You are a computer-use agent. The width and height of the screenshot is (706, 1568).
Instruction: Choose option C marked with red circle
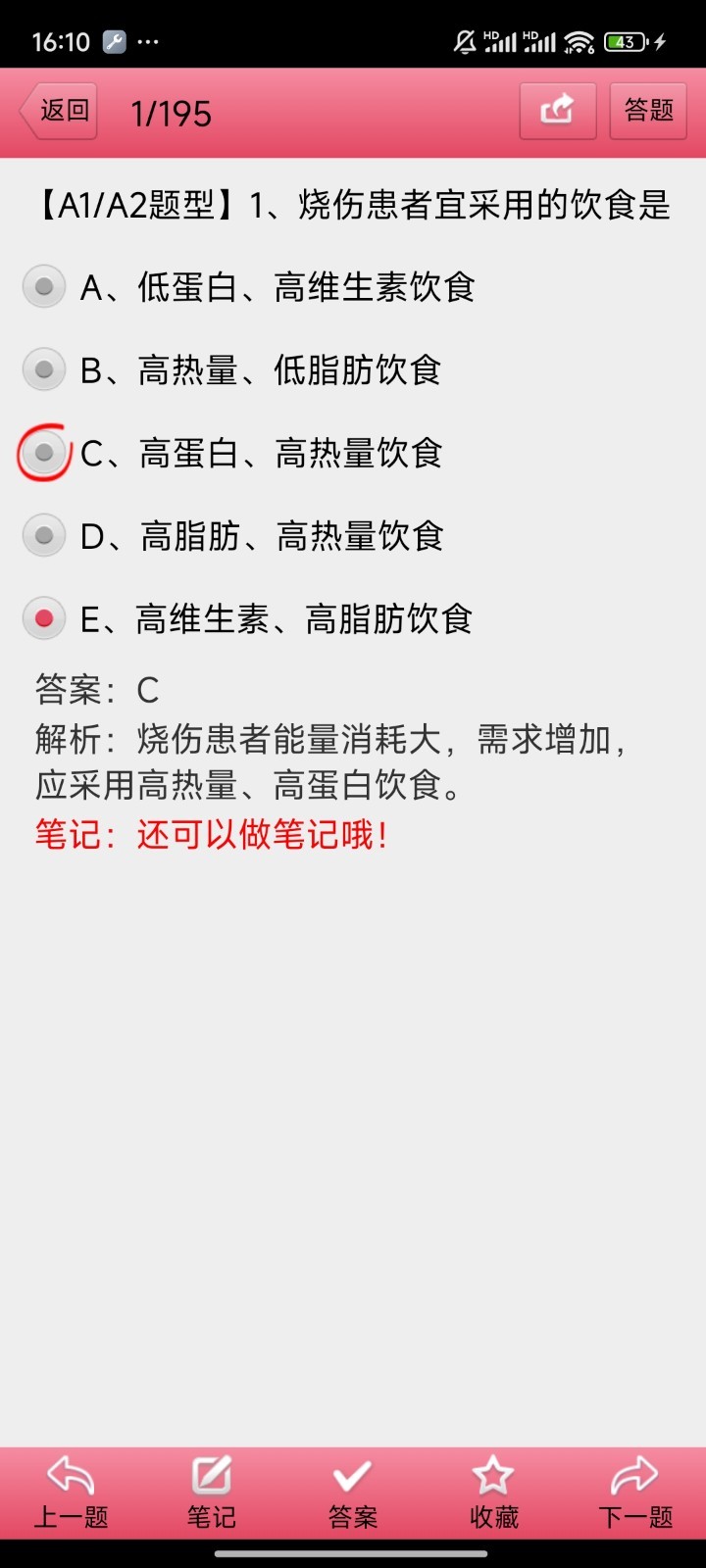click(x=43, y=453)
